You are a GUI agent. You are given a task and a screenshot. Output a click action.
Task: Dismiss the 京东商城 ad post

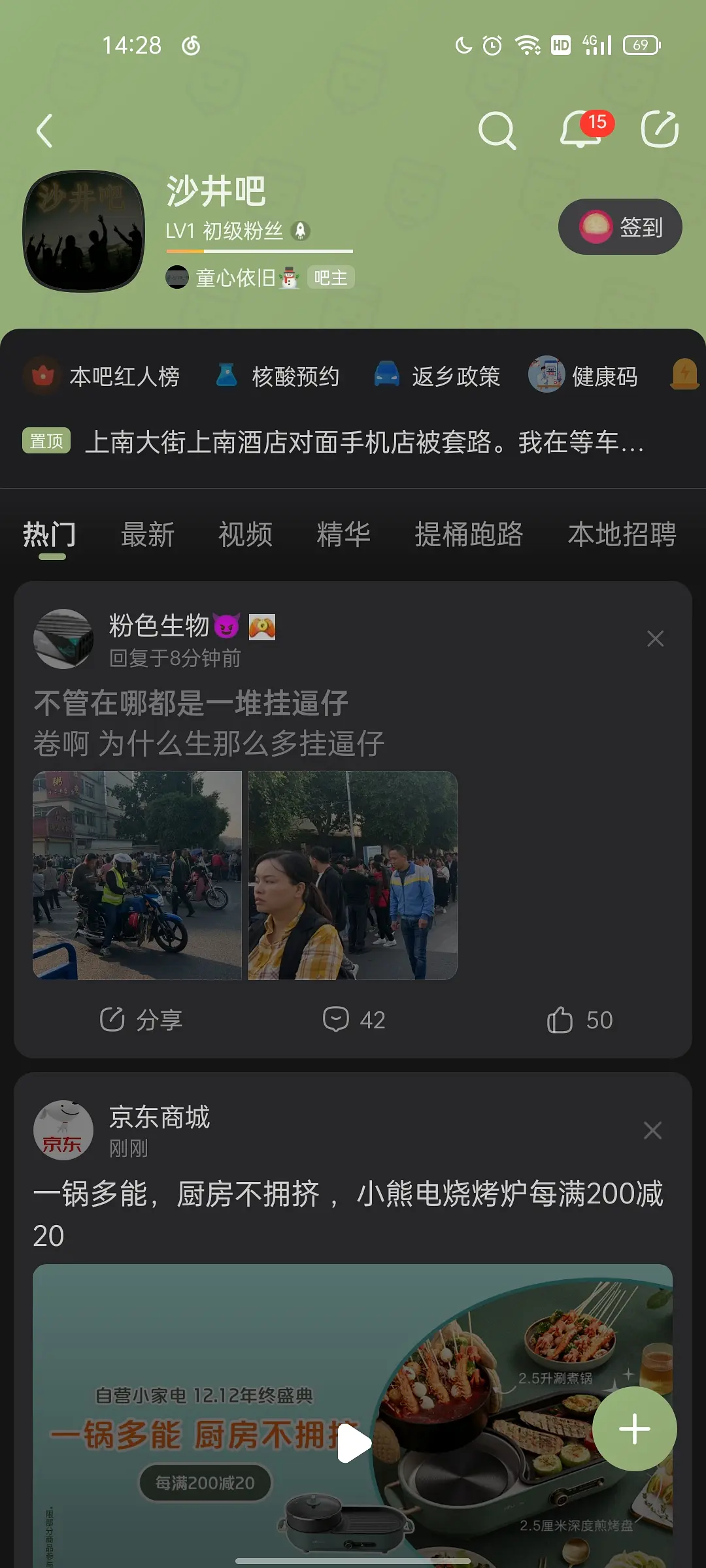652,1130
